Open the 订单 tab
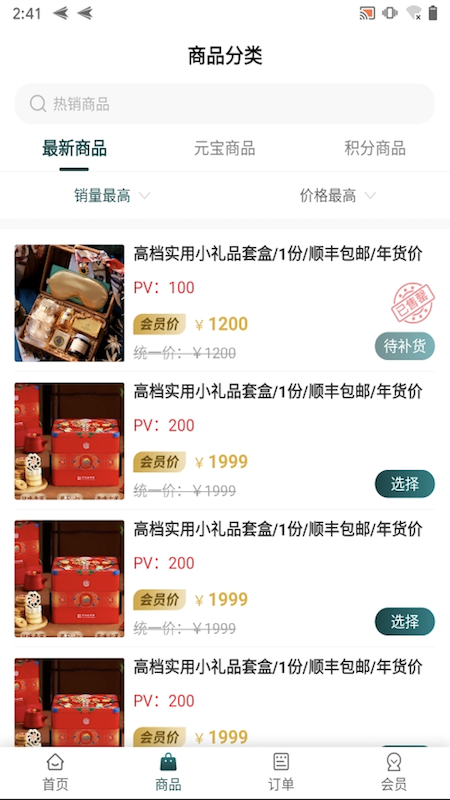The image size is (450, 800). point(281,772)
